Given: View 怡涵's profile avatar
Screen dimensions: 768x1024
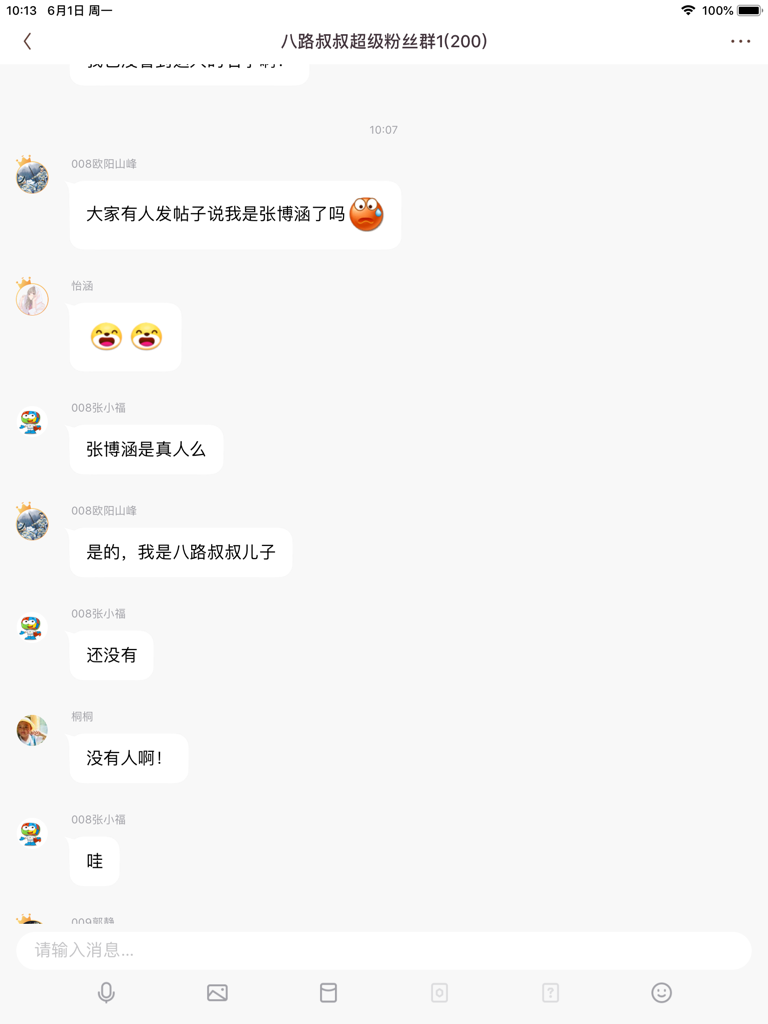Looking at the screenshot, I should (x=32, y=298).
